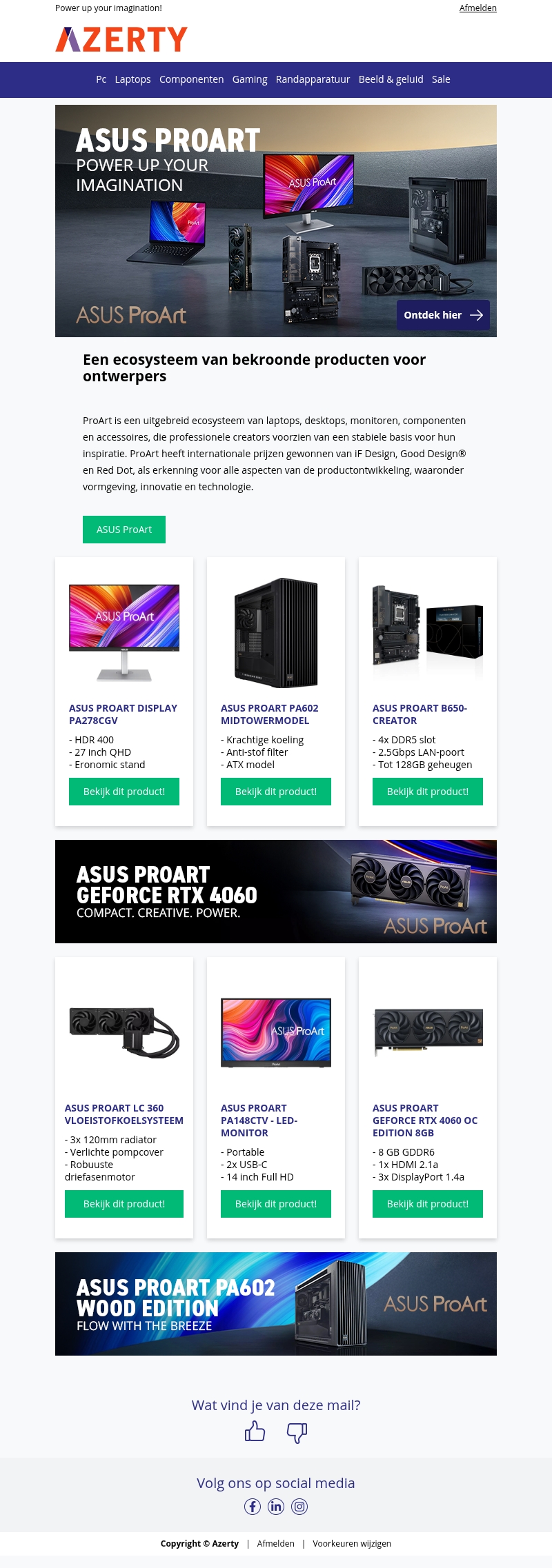Screen dimensions: 552x1568
Task: Open the PA602 Wood Edition banner
Action: 276,1304
